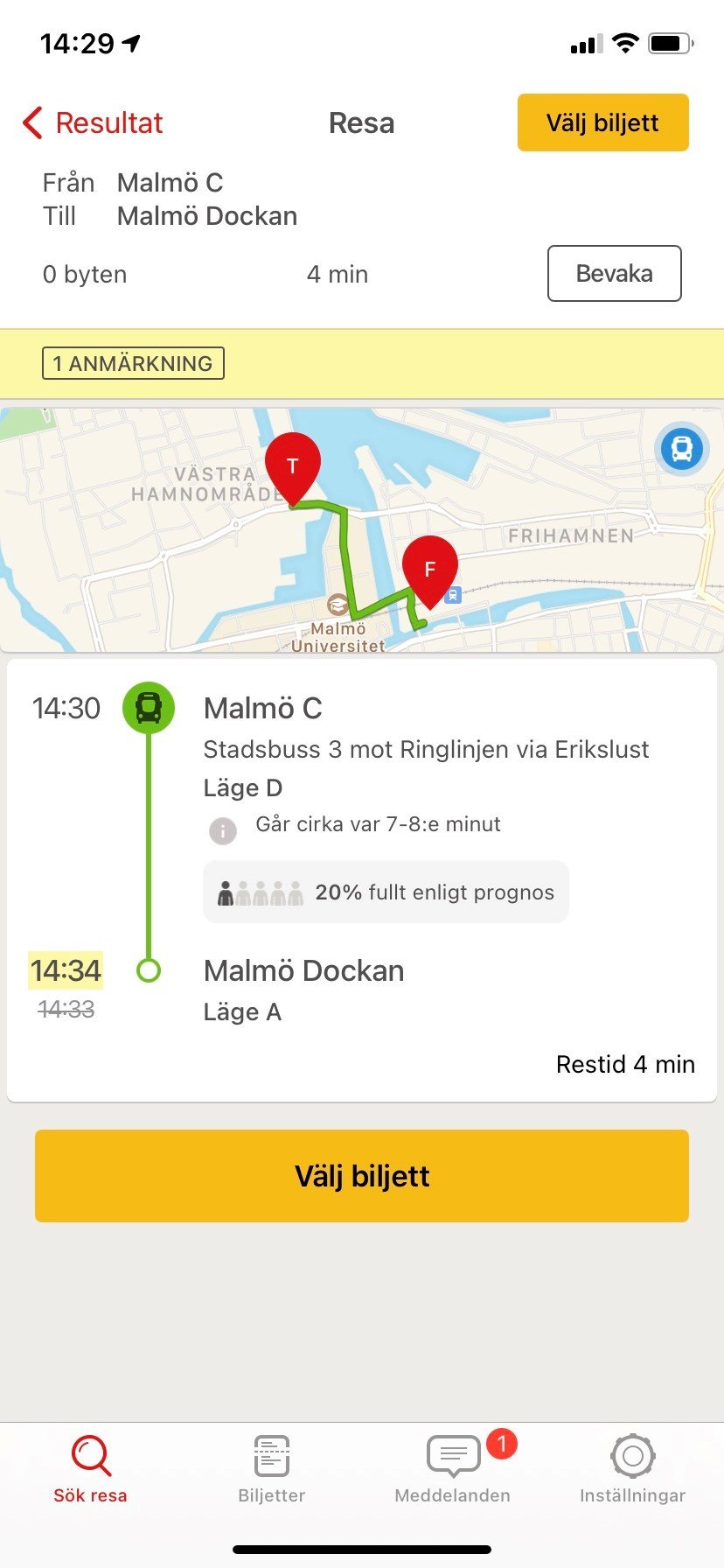Open the Meddelanden tab

(x=453, y=1469)
